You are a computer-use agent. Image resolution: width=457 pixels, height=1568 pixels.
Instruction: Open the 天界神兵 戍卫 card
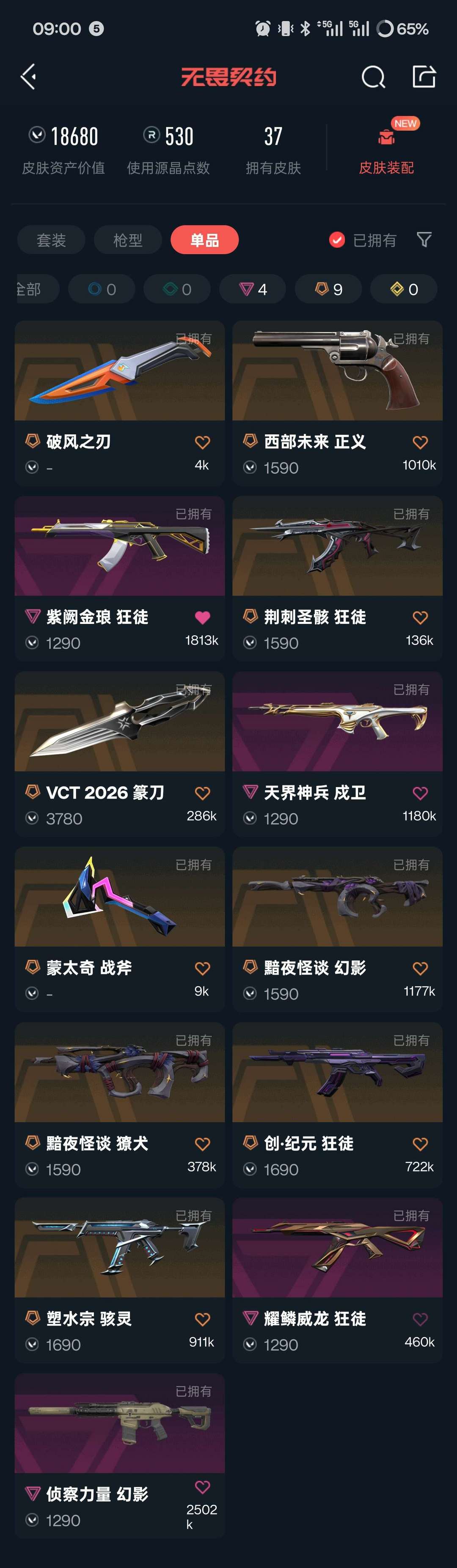338,754
